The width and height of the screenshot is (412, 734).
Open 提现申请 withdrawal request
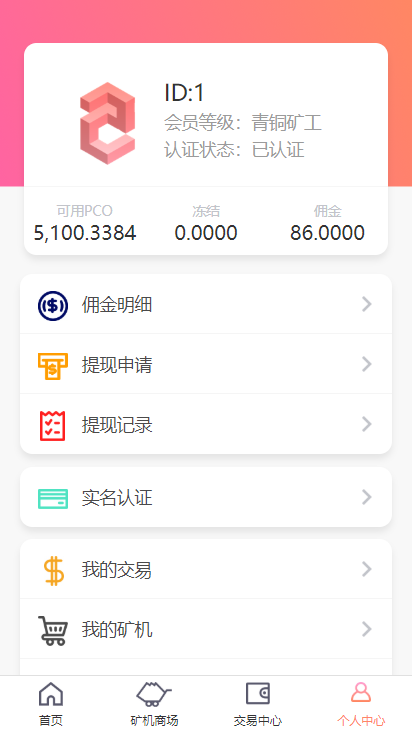tap(206, 364)
